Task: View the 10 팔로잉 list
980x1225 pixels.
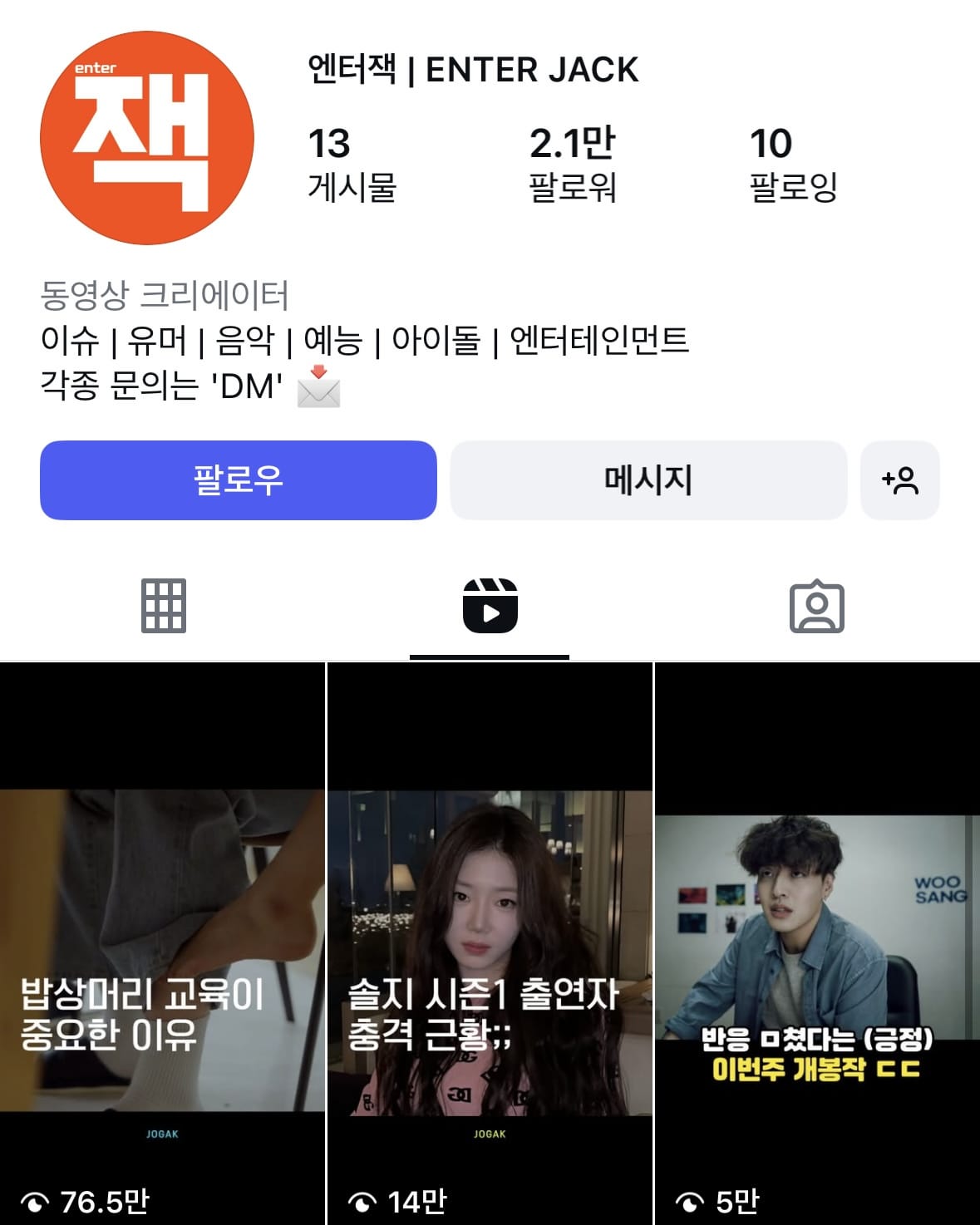Action: (x=792, y=165)
